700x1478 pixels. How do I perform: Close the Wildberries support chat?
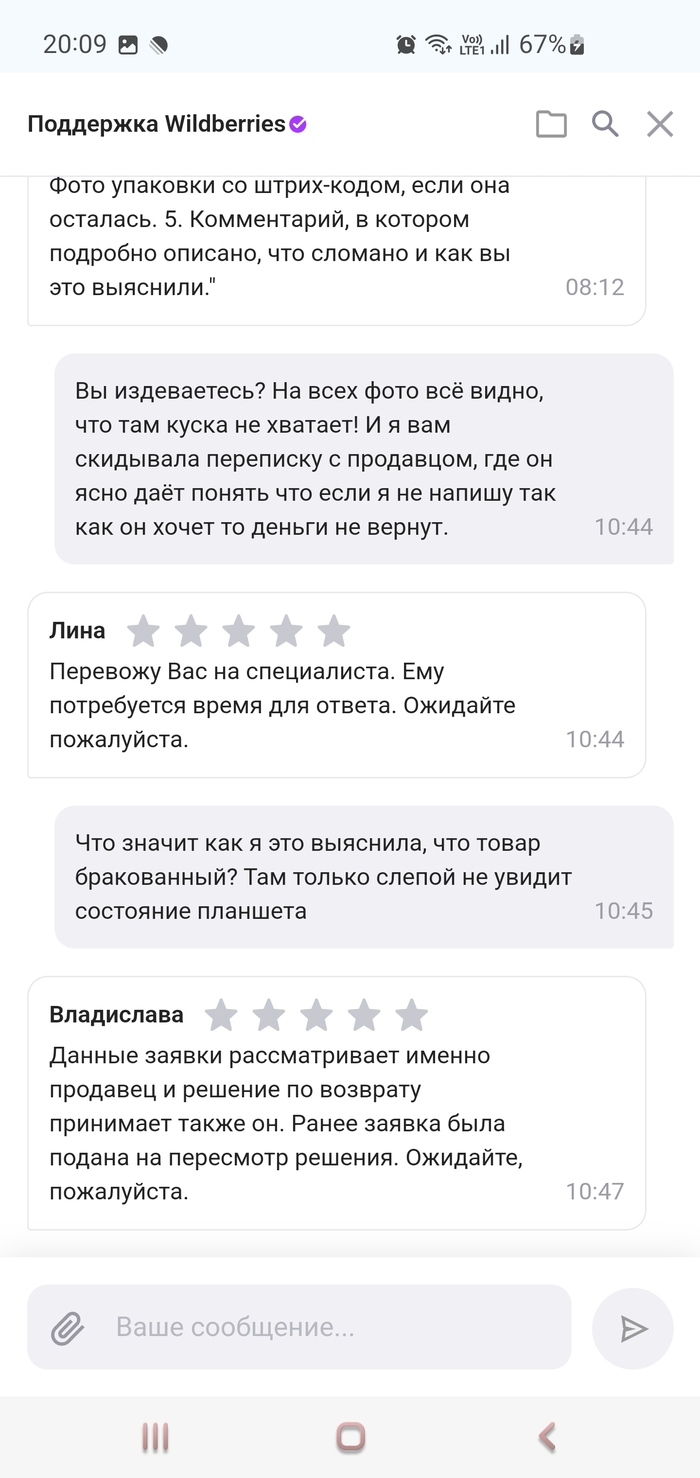click(x=660, y=124)
